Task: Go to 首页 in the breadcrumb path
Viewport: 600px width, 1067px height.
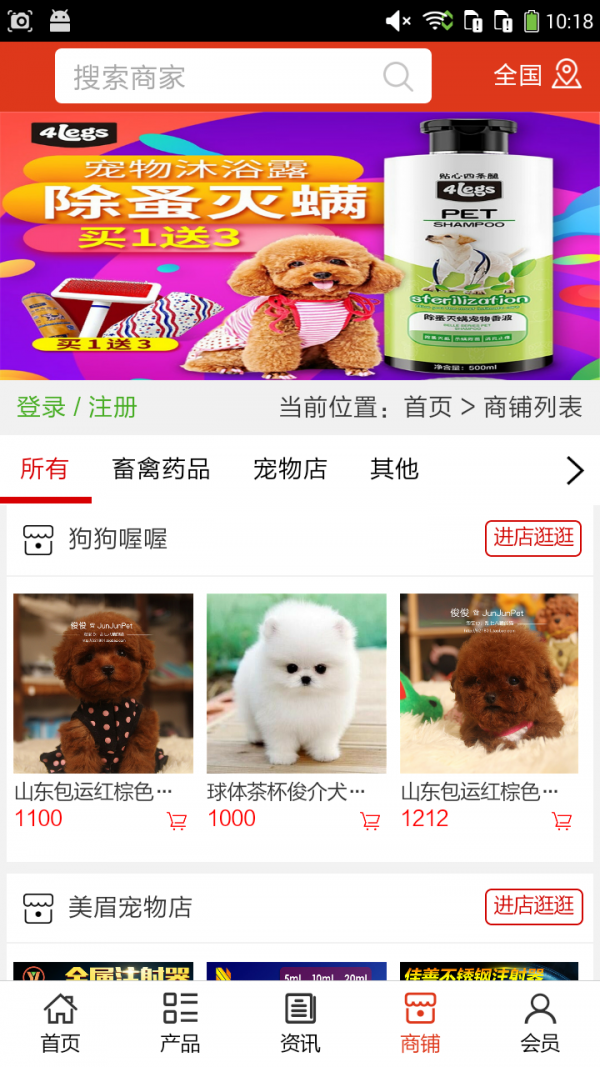Action: (x=428, y=407)
